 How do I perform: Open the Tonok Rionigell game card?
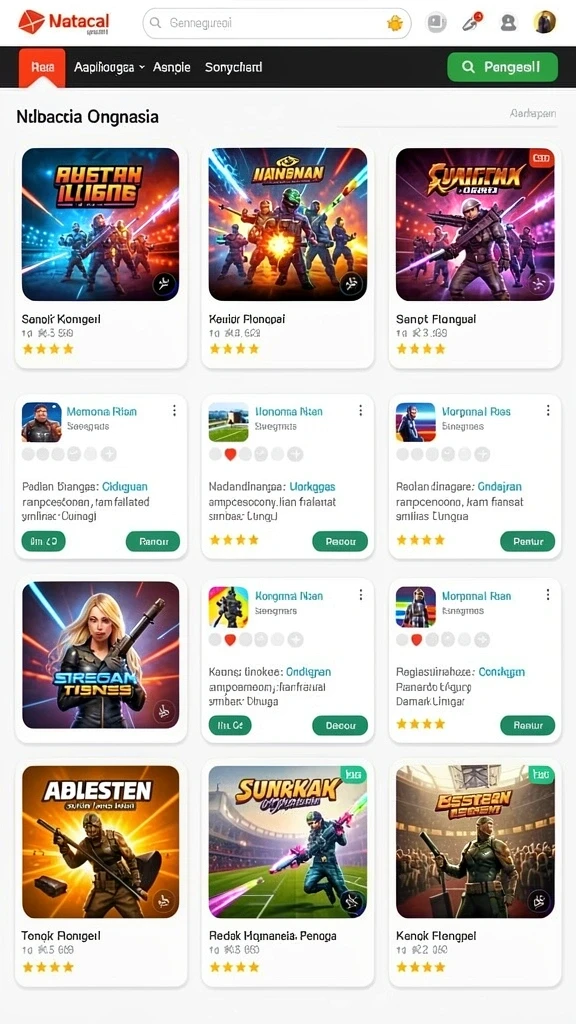(x=101, y=872)
